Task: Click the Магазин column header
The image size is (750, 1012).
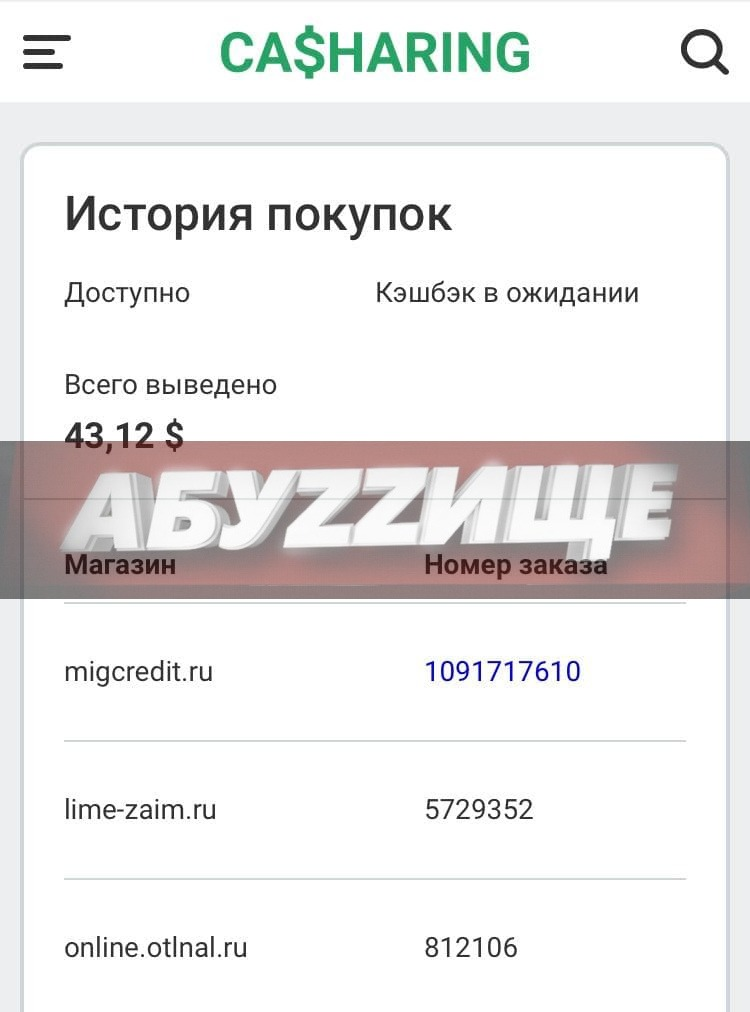Action: click(120, 564)
